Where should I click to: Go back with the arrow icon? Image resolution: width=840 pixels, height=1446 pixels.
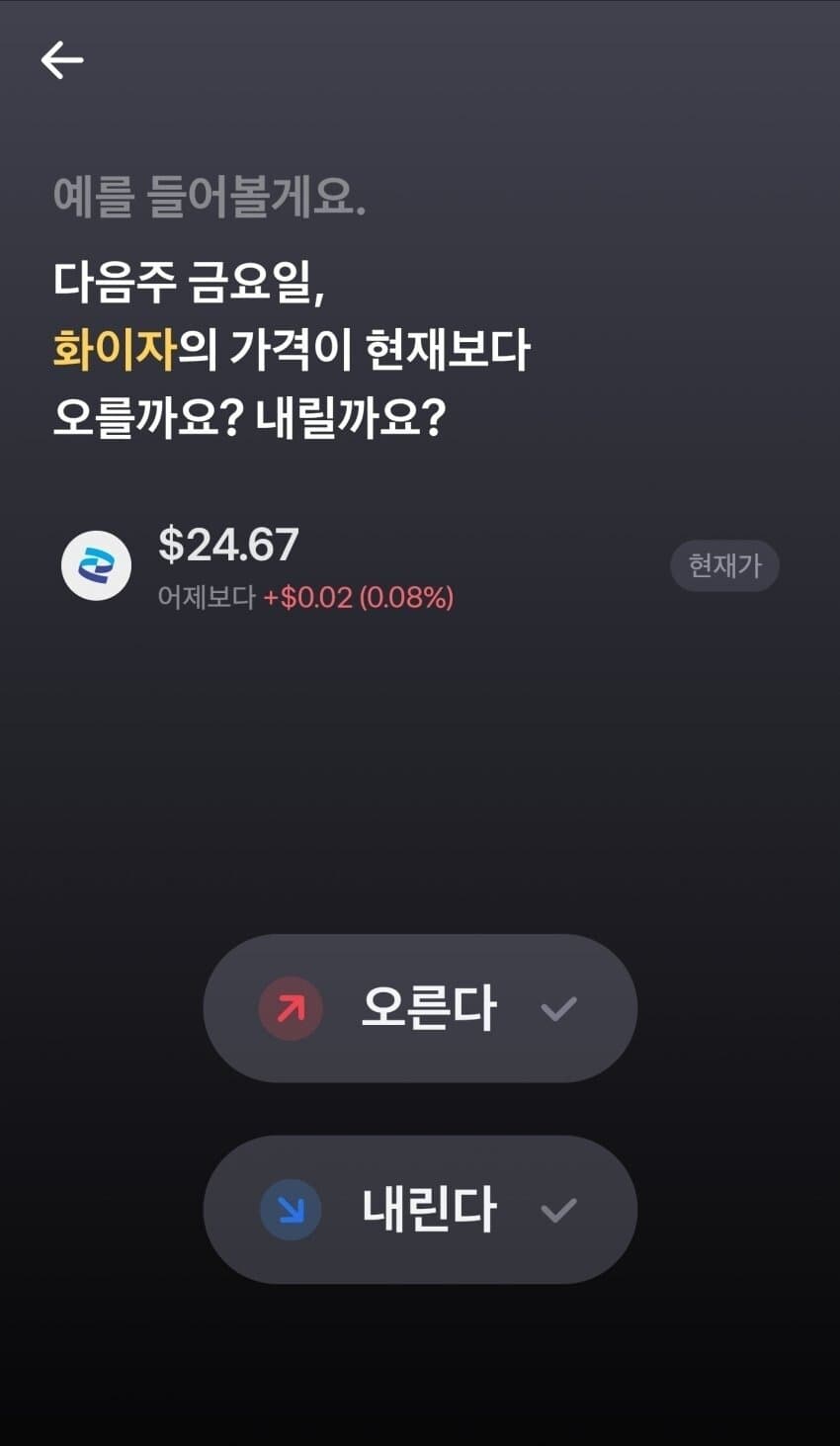(62, 60)
